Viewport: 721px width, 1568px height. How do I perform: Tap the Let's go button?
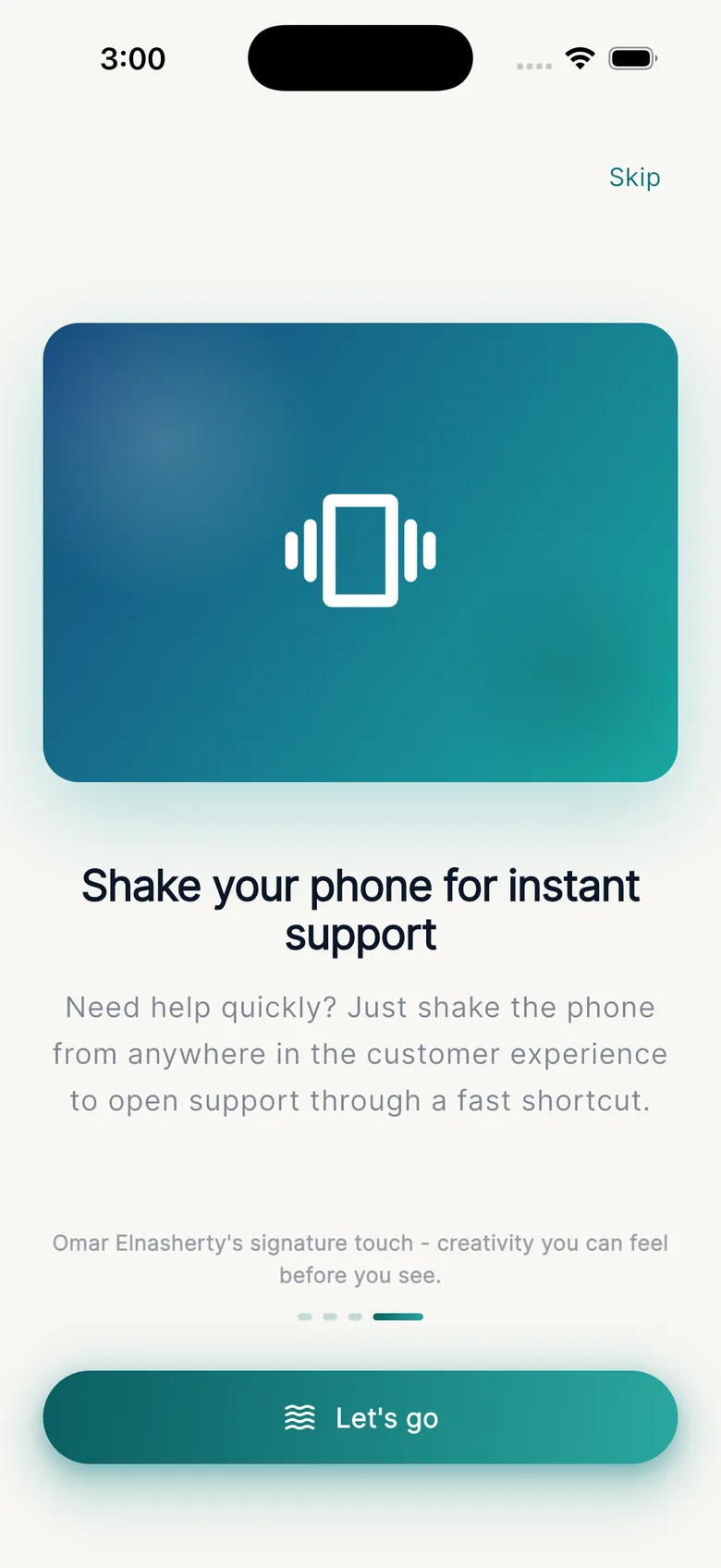tap(360, 1417)
